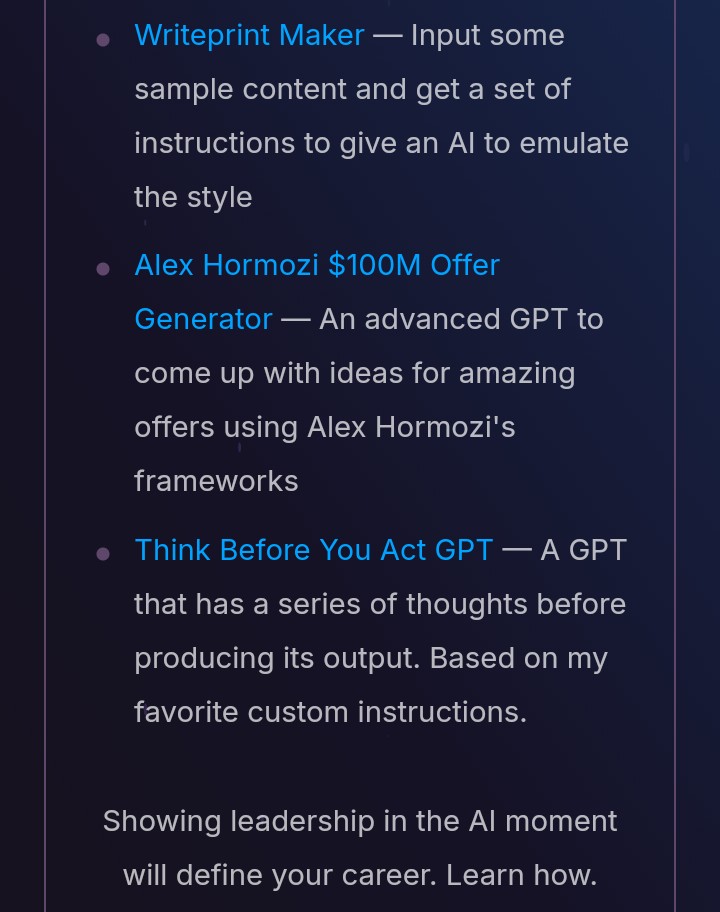Open the Writeprint Maker link
The width and height of the screenshot is (720, 912).
pyautogui.click(x=249, y=35)
